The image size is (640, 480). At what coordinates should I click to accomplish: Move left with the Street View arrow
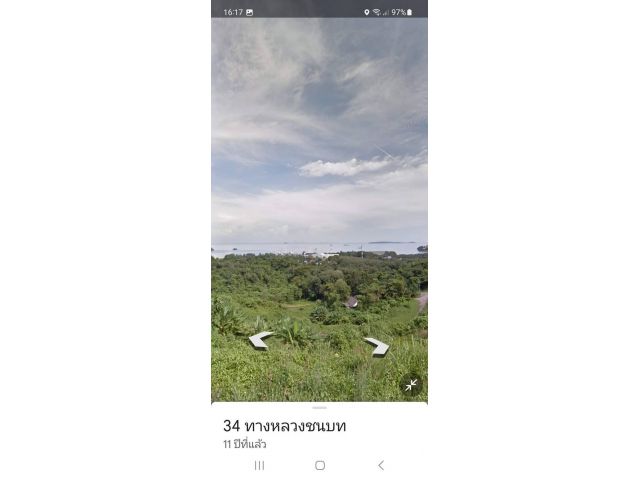tap(261, 340)
